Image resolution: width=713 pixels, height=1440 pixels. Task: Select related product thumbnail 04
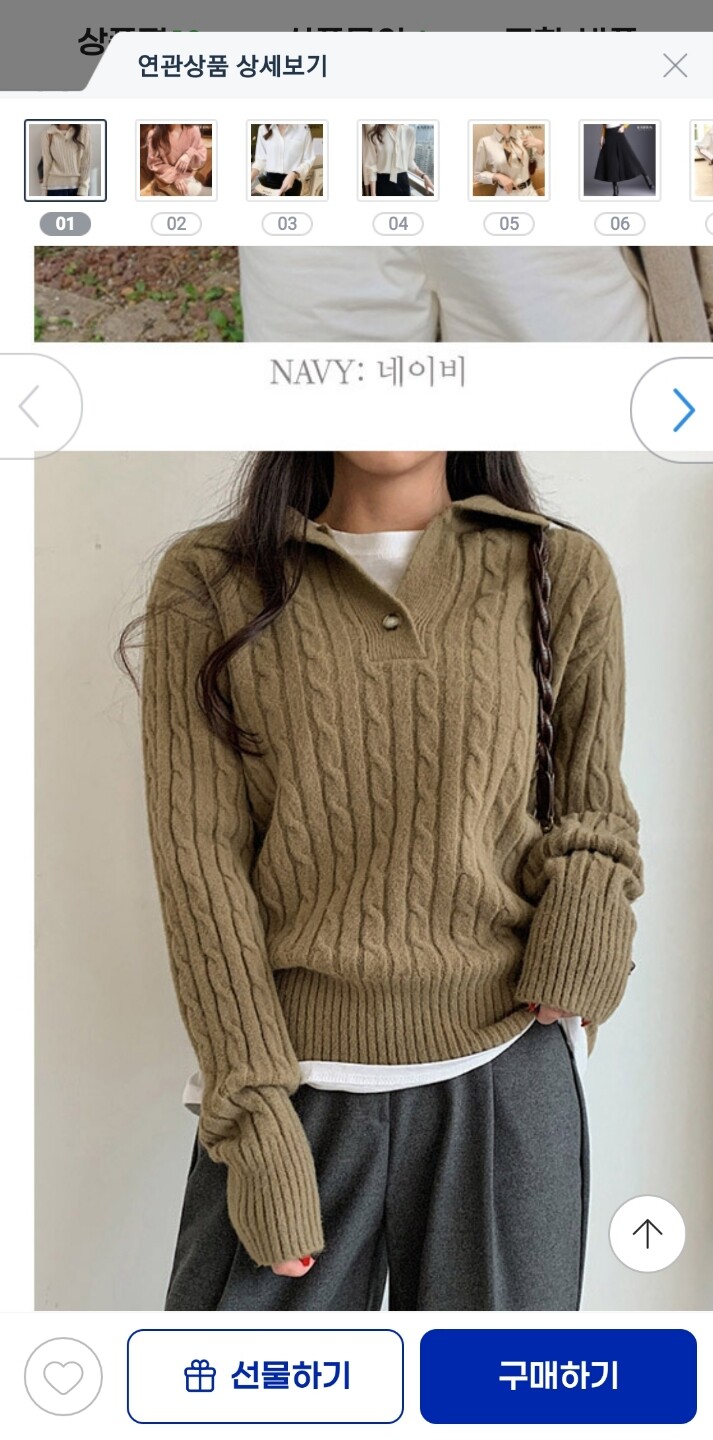coord(398,160)
